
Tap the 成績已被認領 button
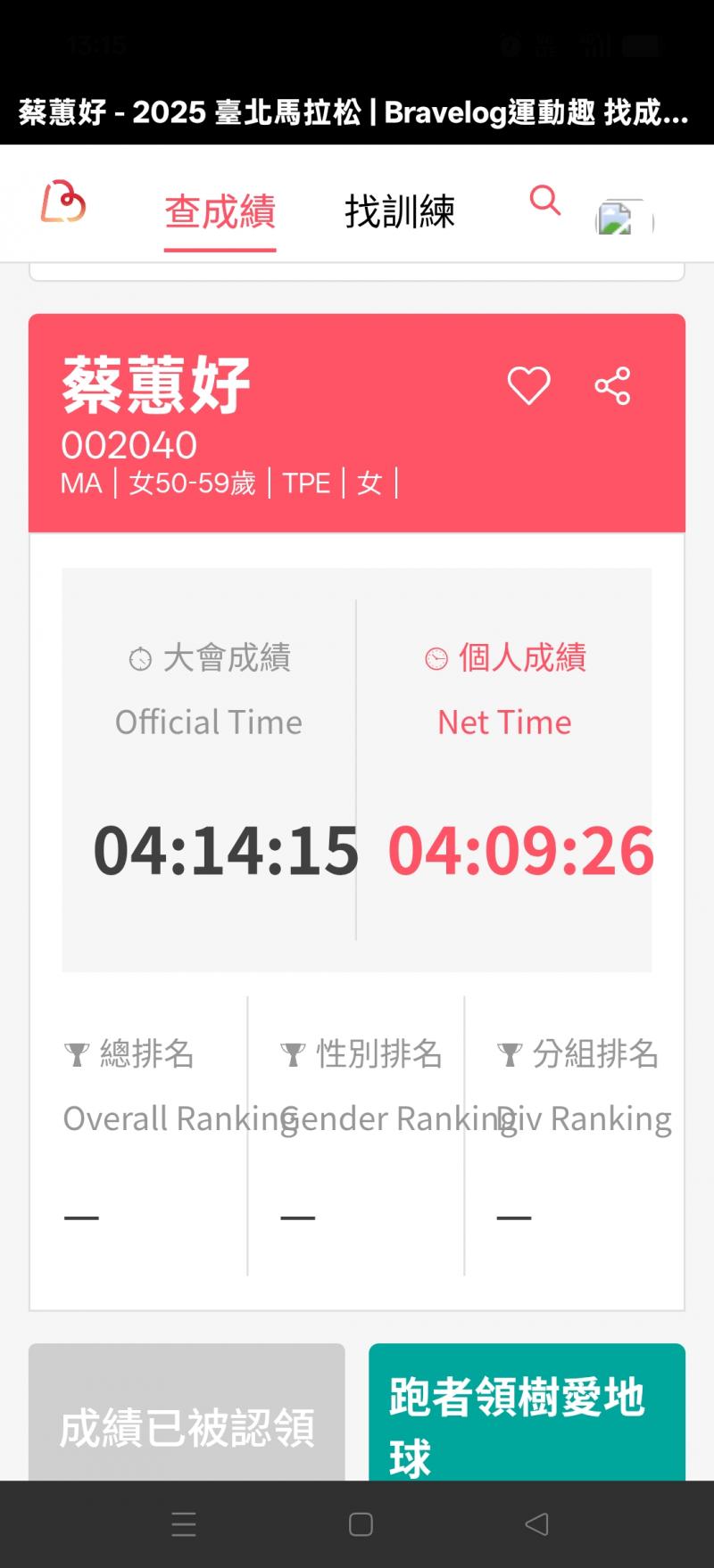187,1418
